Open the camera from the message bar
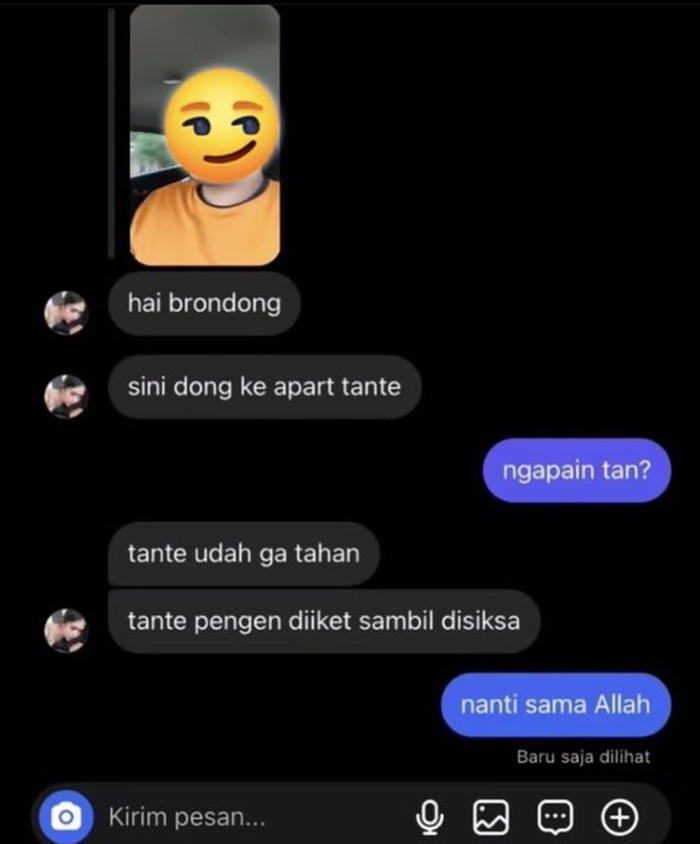Image resolution: width=700 pixels, height=844 pixels. click(66, 817)
